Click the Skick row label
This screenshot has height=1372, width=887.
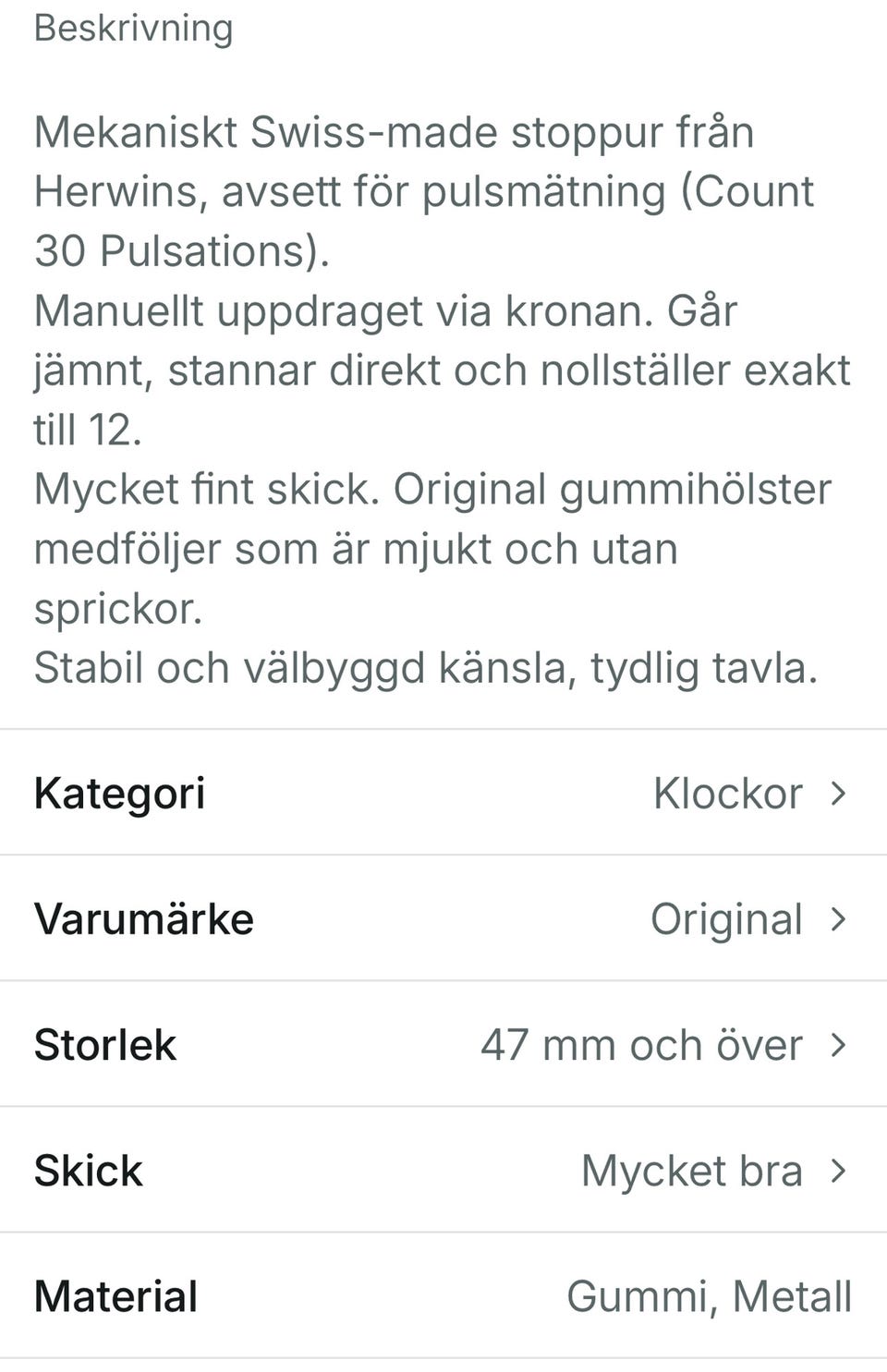coord(86,1171)
